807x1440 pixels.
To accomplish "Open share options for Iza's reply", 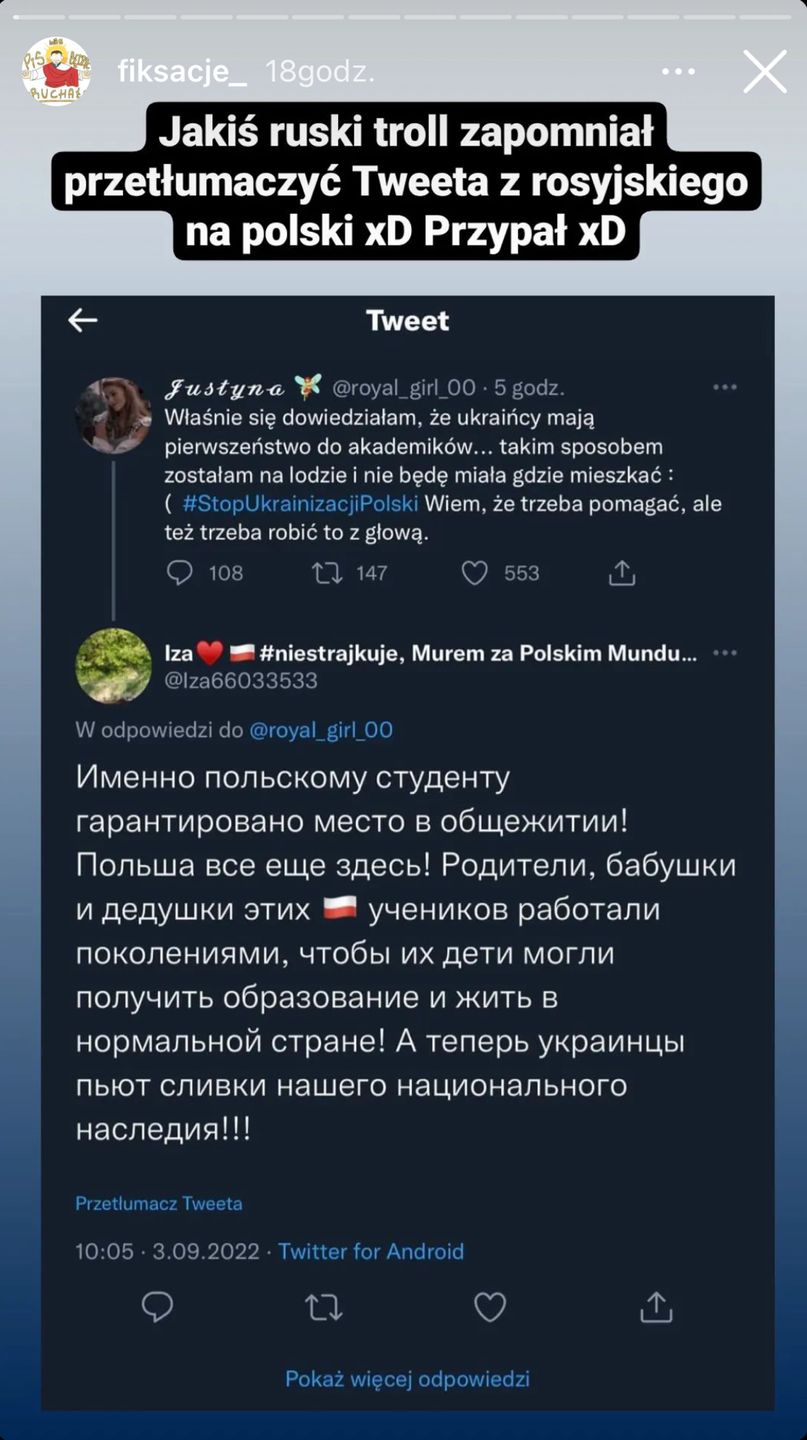I will pyautogui.click(x=657, y=1307).
